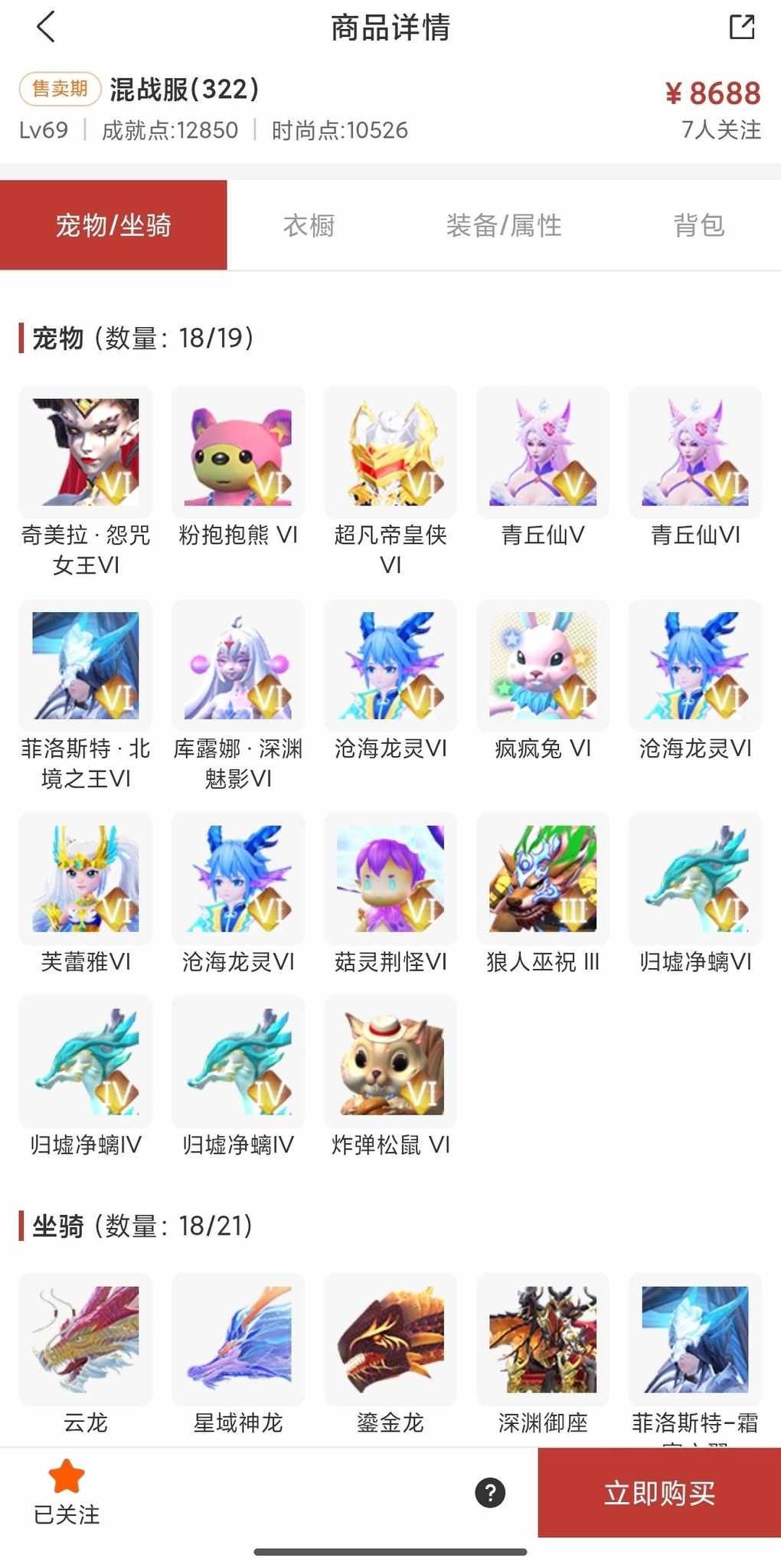Switch to the 衣橱 tab
The width and height of the screenshot is (781, 1568).
pyautogui.click(x=309, y=225)
